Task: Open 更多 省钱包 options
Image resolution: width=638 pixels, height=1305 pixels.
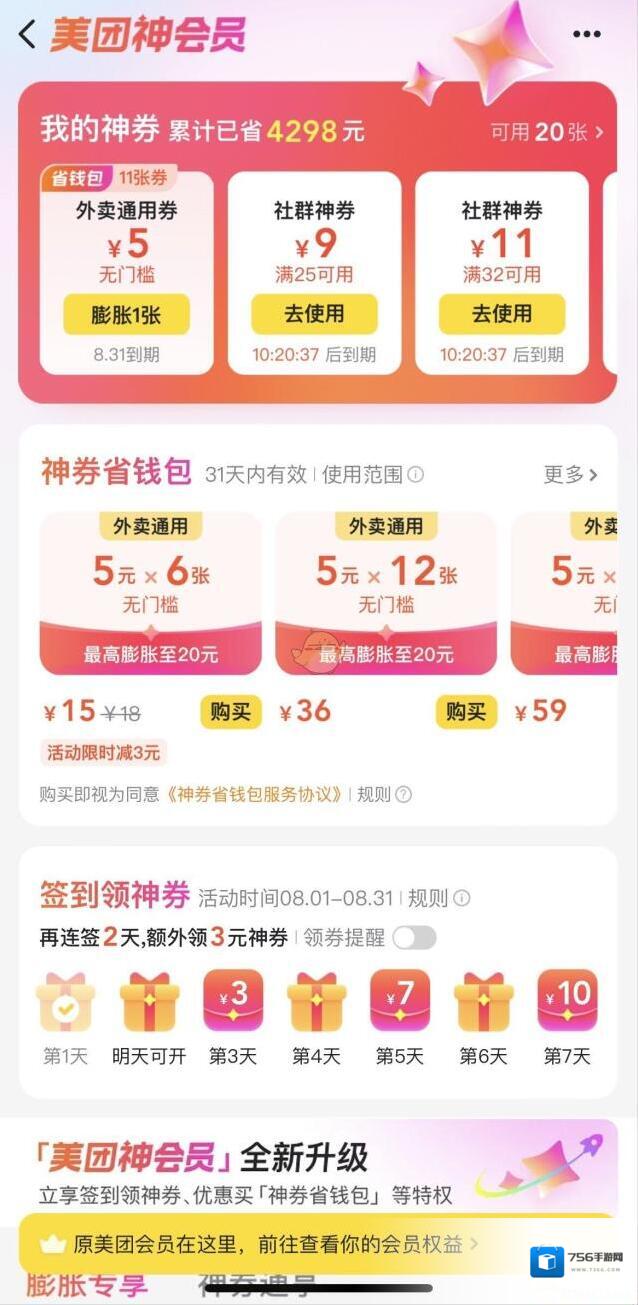Action: tap(570, 475)
